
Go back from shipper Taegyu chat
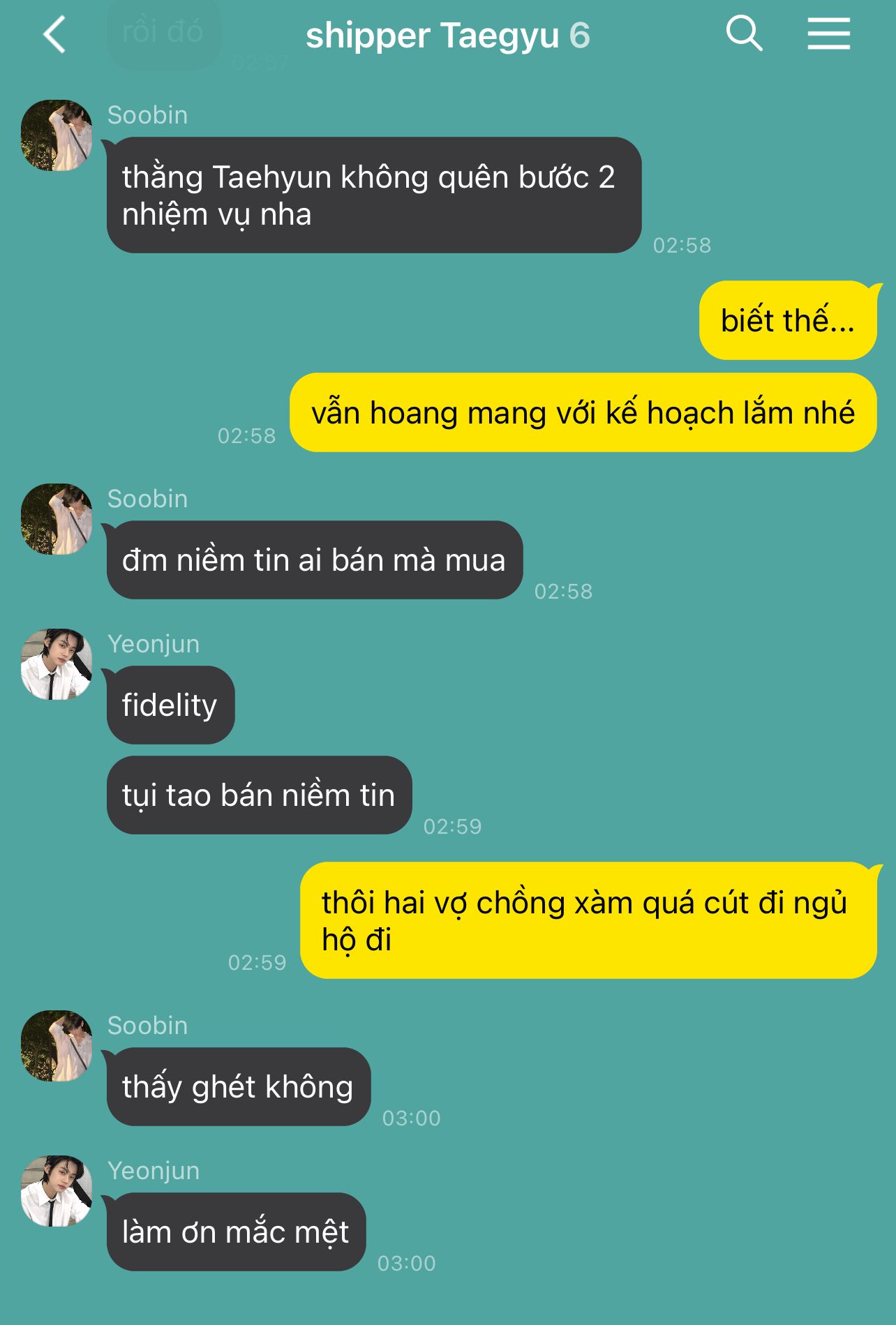coord(54,35)
